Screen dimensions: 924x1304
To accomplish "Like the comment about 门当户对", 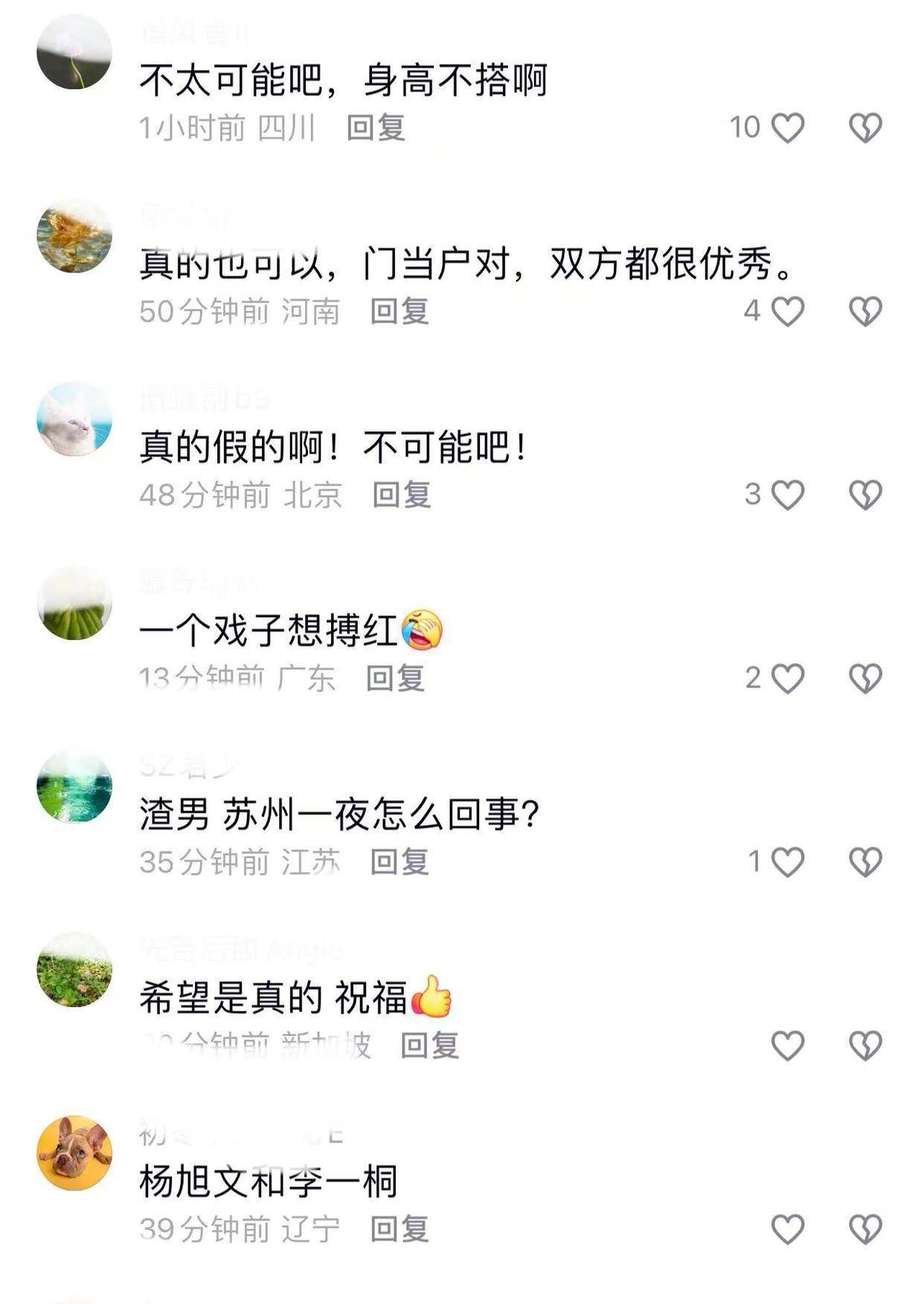I will 787,311.
